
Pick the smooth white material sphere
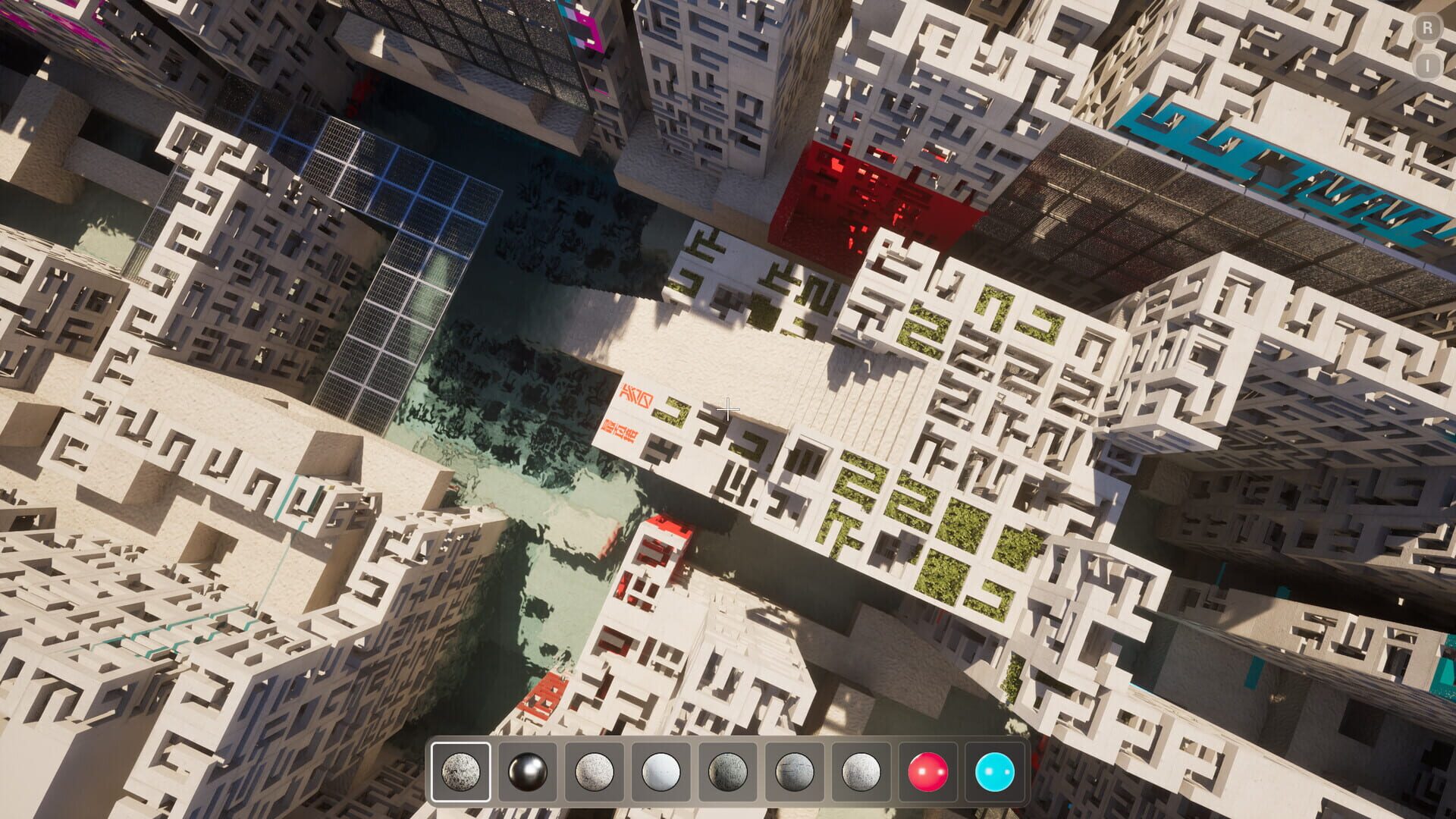coord(661,772)
